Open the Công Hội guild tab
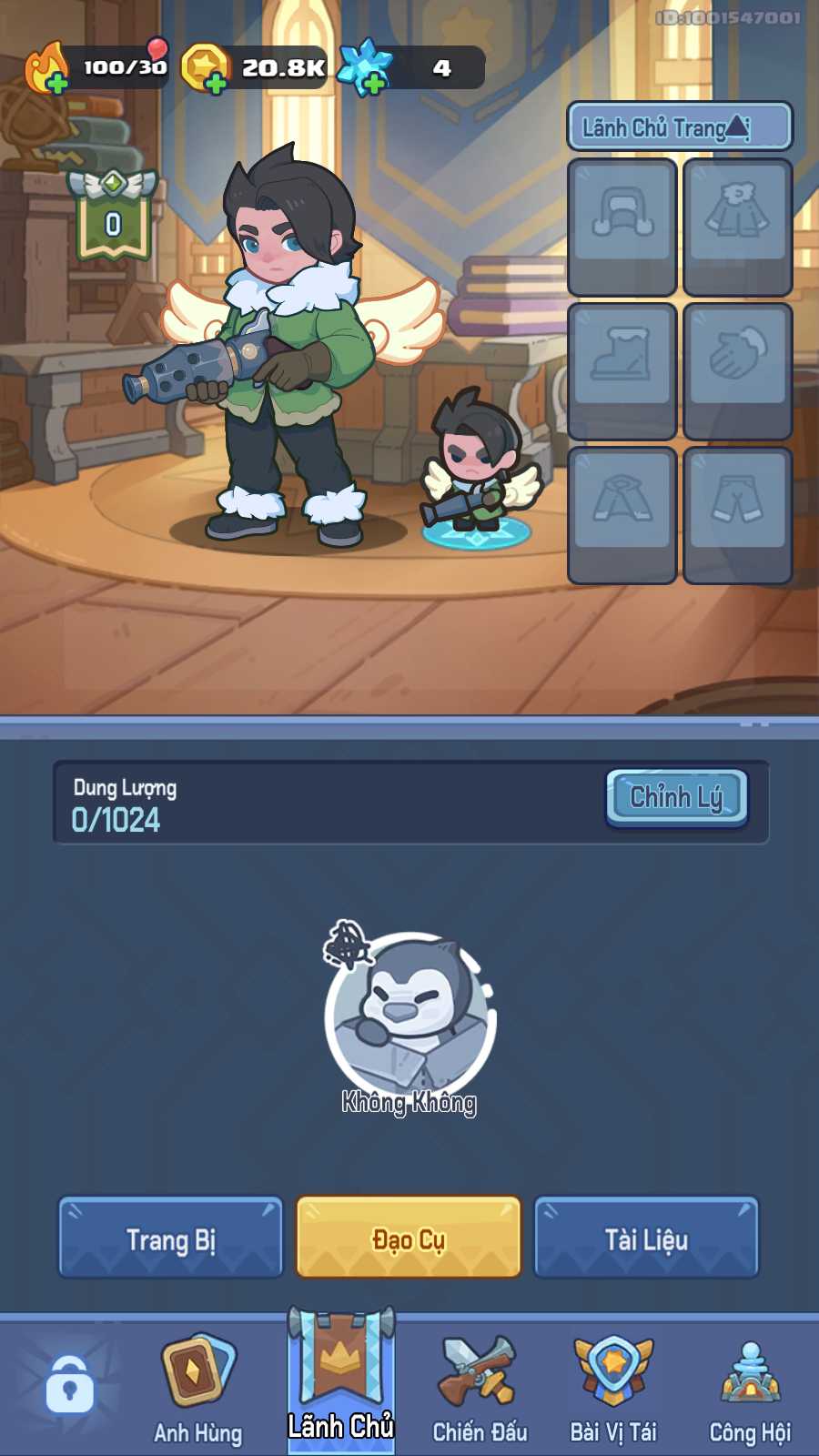The height and width of the screenshot is (1456, 819). pos(750,1388)
